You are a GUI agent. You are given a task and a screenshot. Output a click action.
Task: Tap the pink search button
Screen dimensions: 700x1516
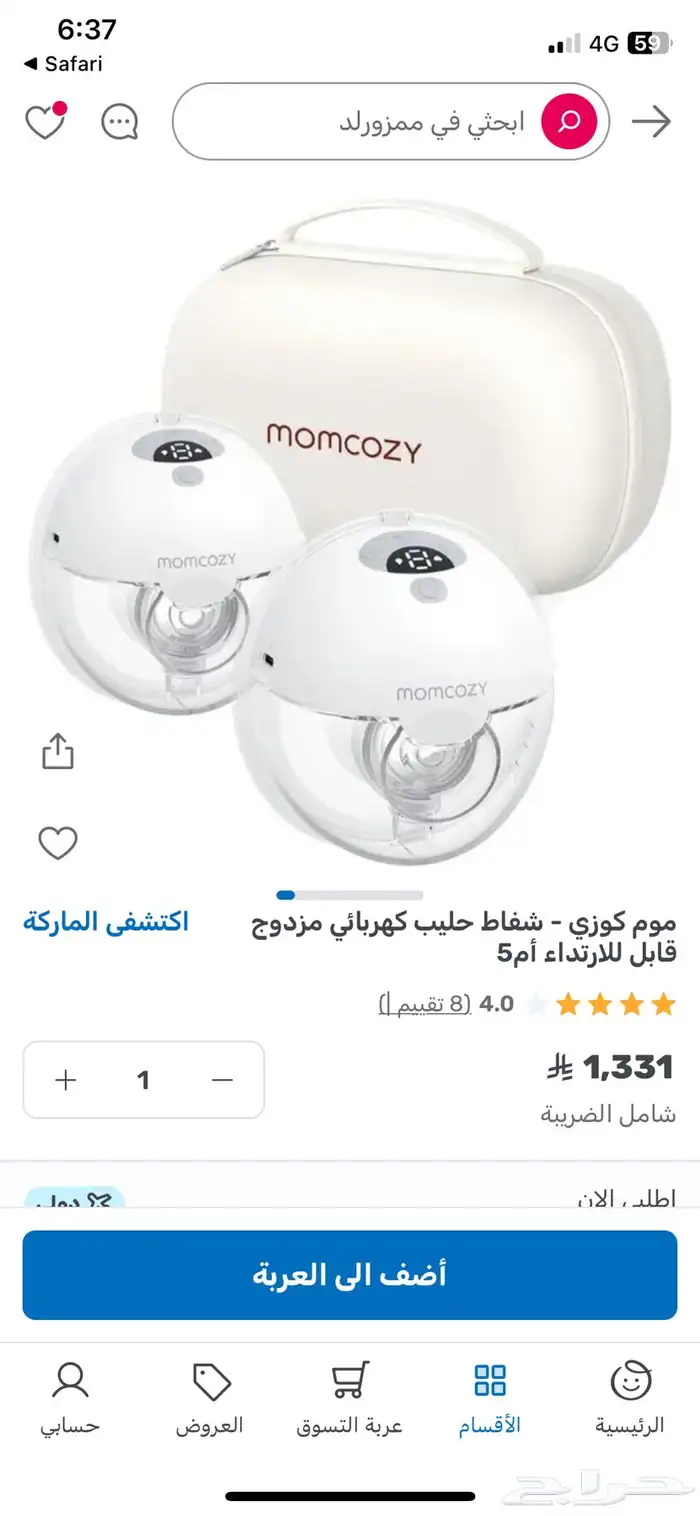point(569,122)
